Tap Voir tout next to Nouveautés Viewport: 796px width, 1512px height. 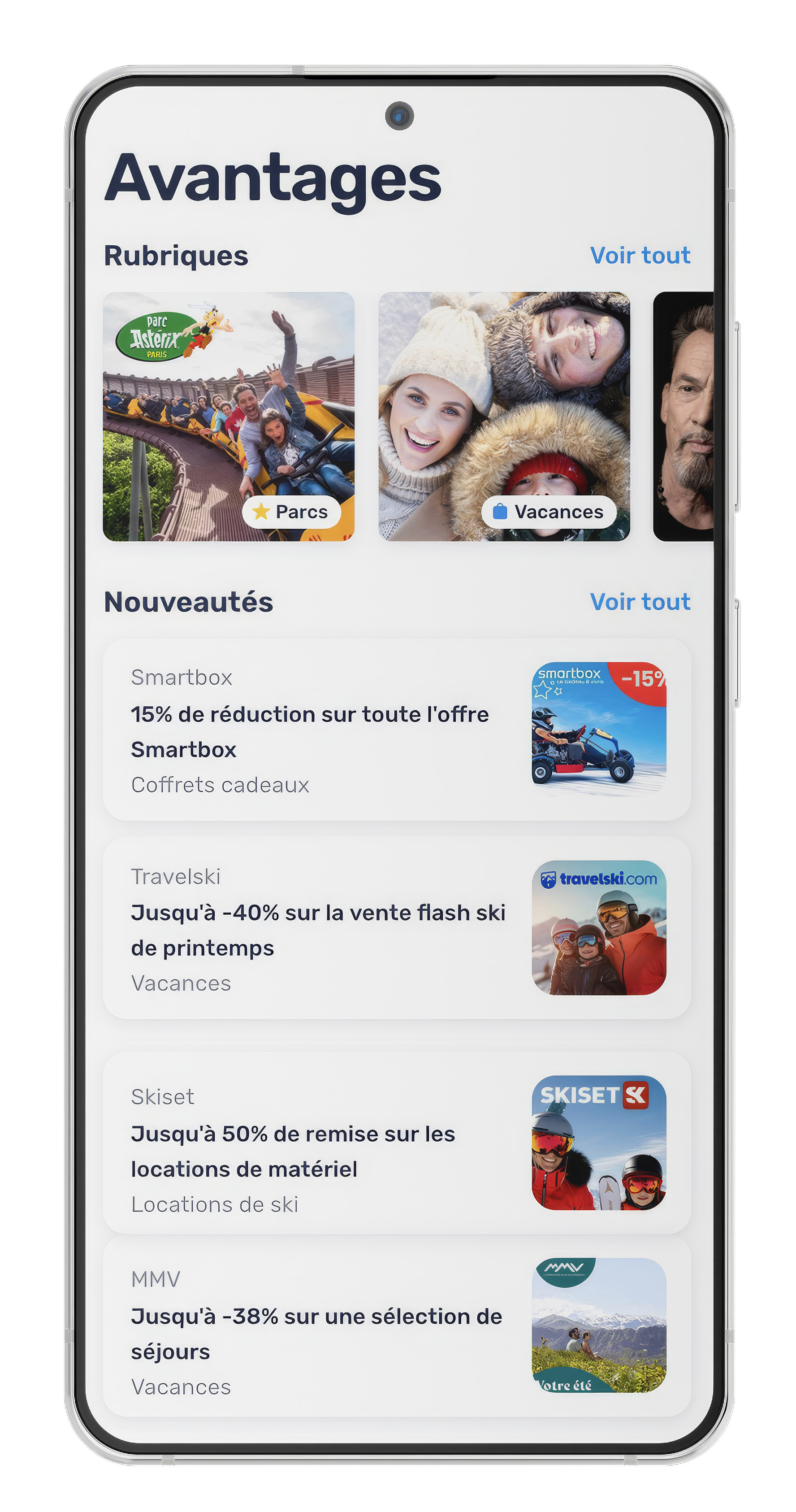tap(640, 602)
